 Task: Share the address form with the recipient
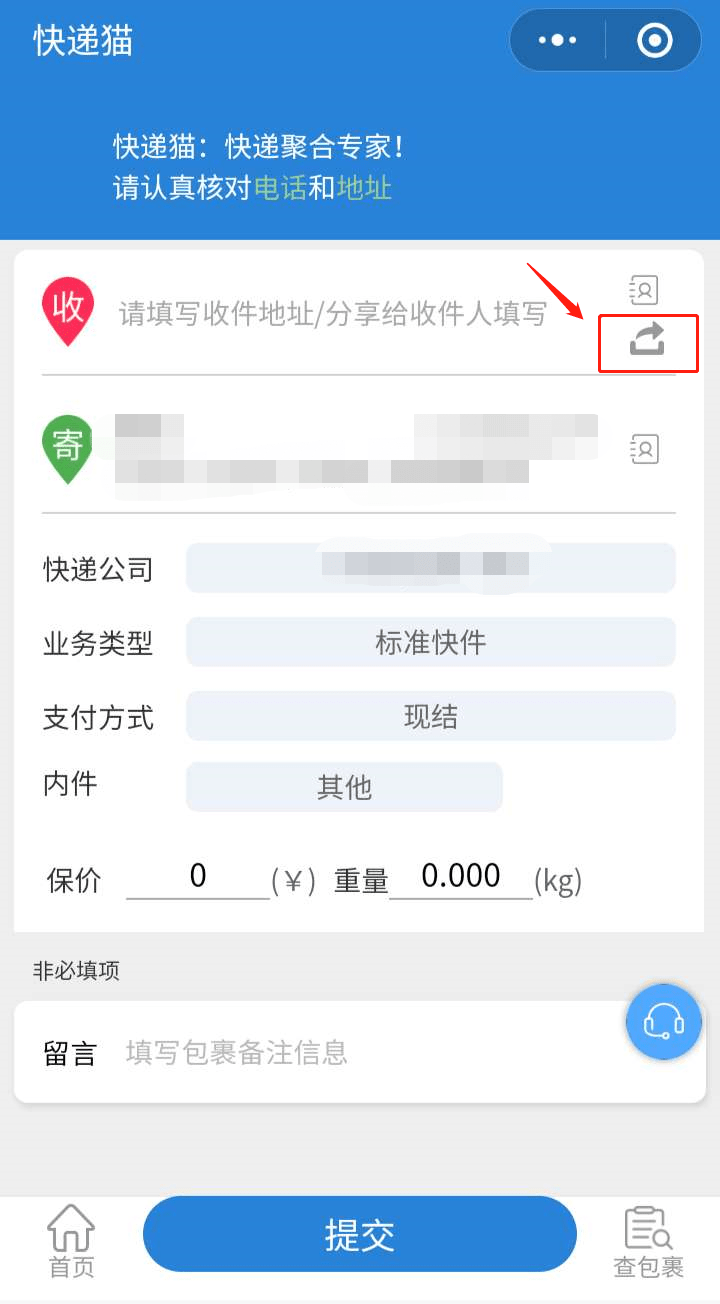tap(647, 341)
